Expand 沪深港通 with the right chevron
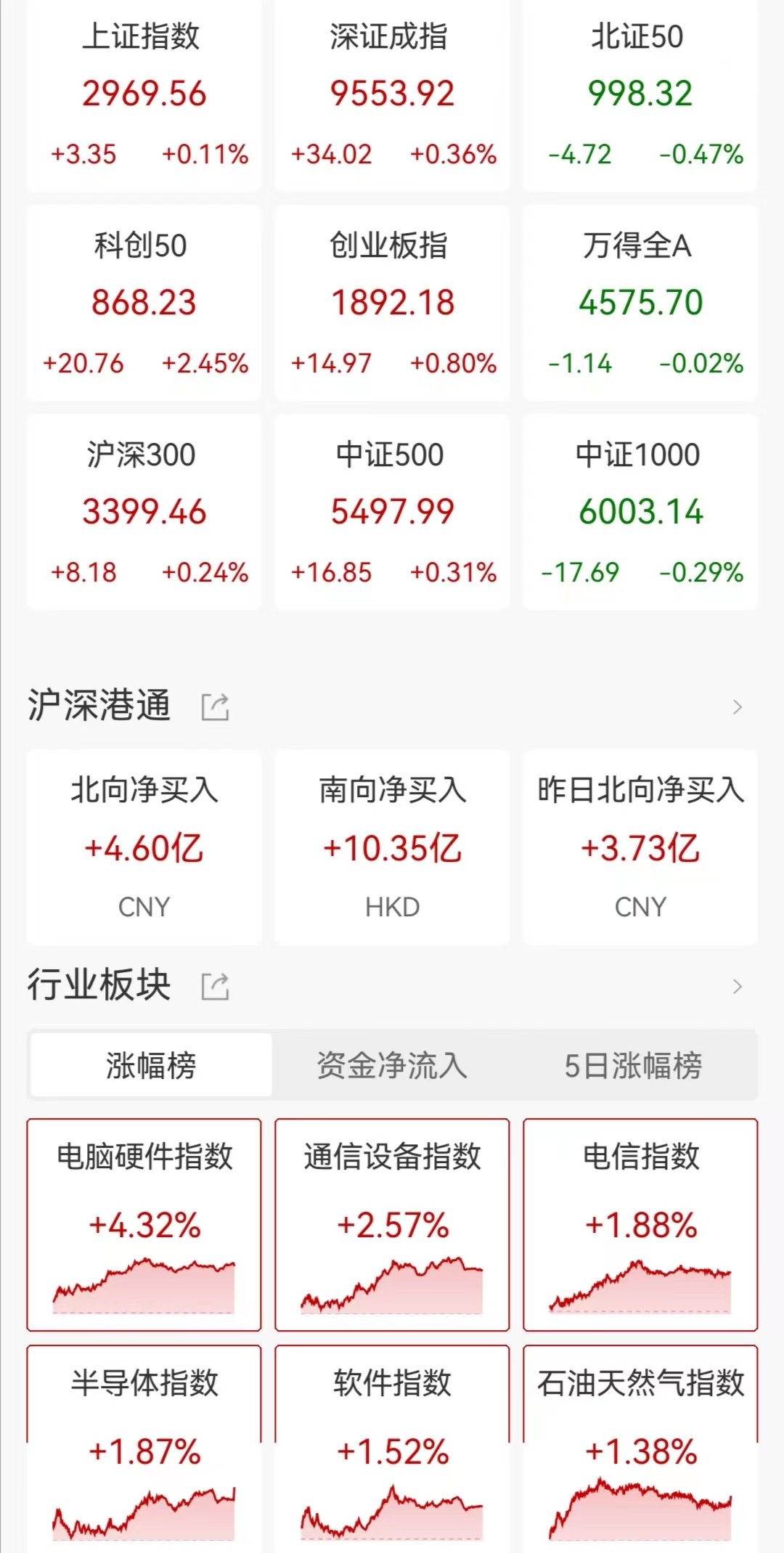Screen dimensions: 784x1553 pos(738,706)
